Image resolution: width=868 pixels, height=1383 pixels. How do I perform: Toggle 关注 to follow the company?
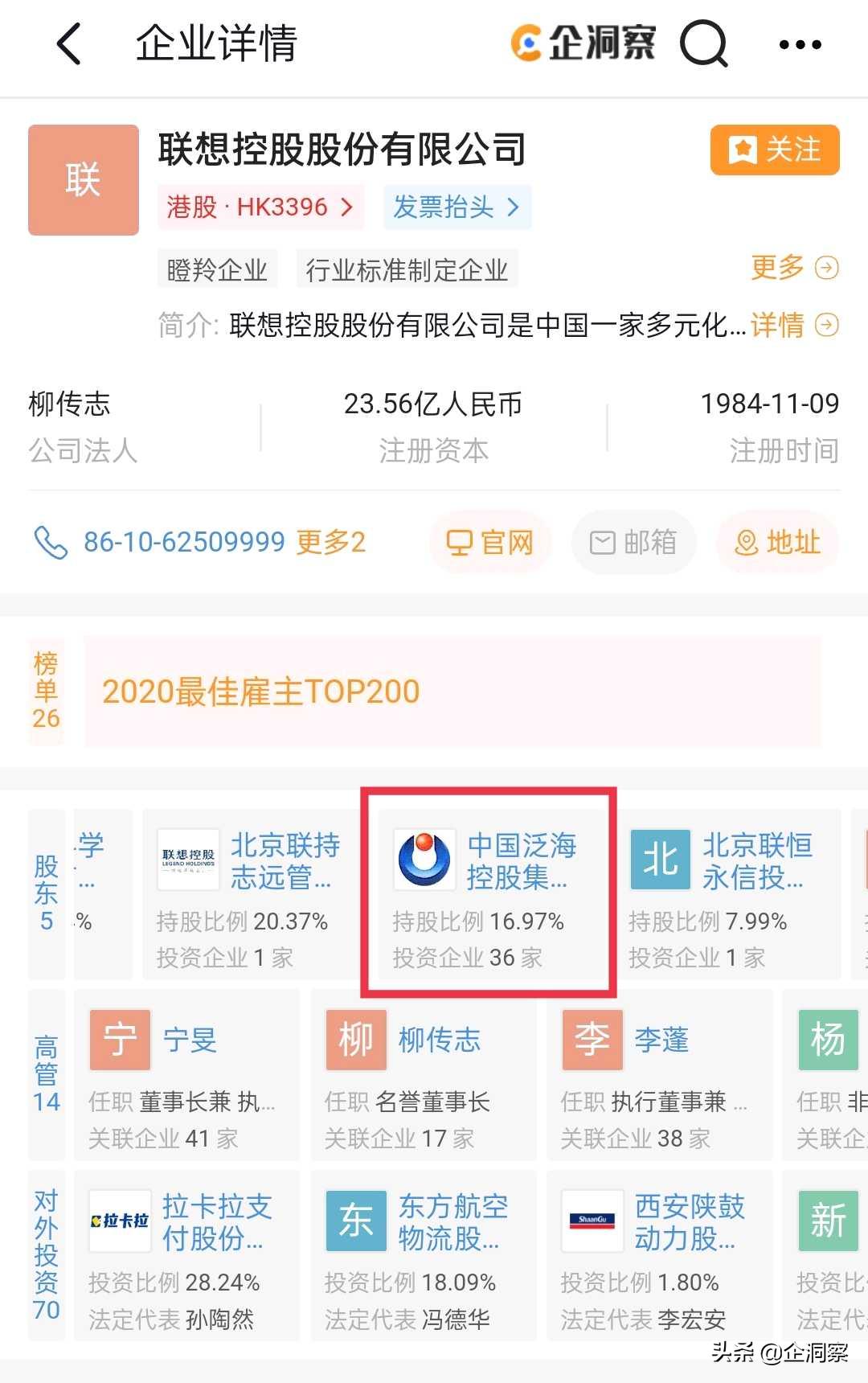pos(773,150)
